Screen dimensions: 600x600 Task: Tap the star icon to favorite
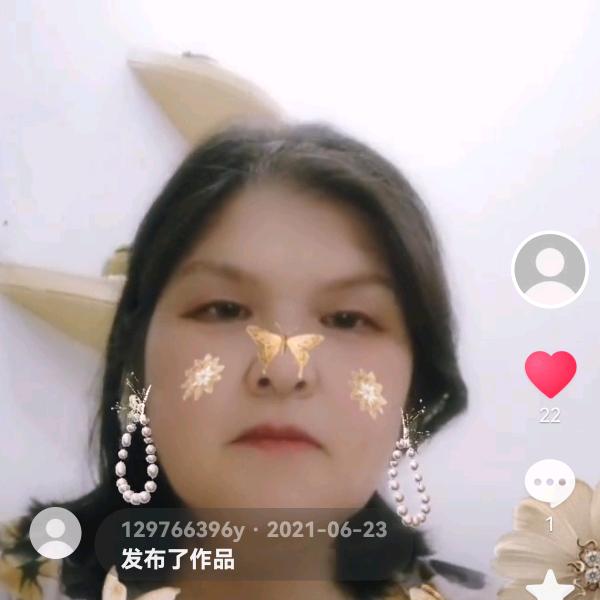550,586
